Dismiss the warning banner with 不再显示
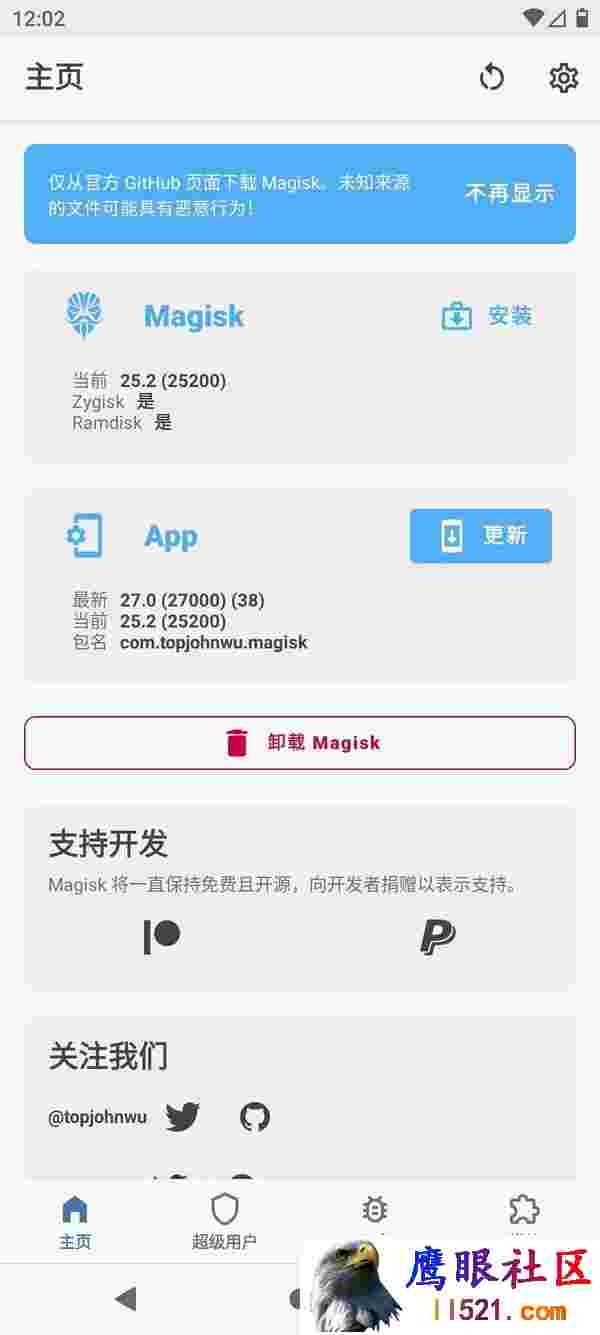This screenshot has width=600, height=1335. click(x=509, y=194)
